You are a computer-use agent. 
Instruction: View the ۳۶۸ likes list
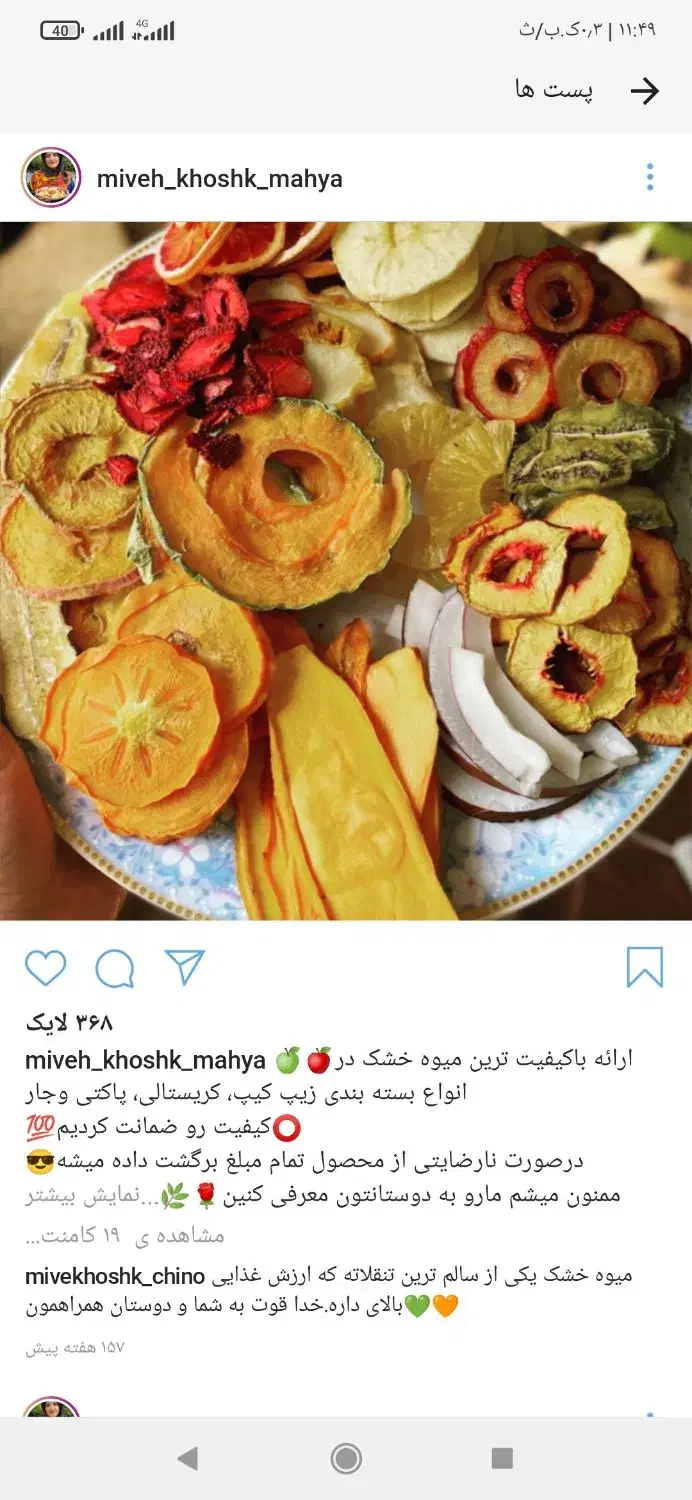pos(70,1022)
